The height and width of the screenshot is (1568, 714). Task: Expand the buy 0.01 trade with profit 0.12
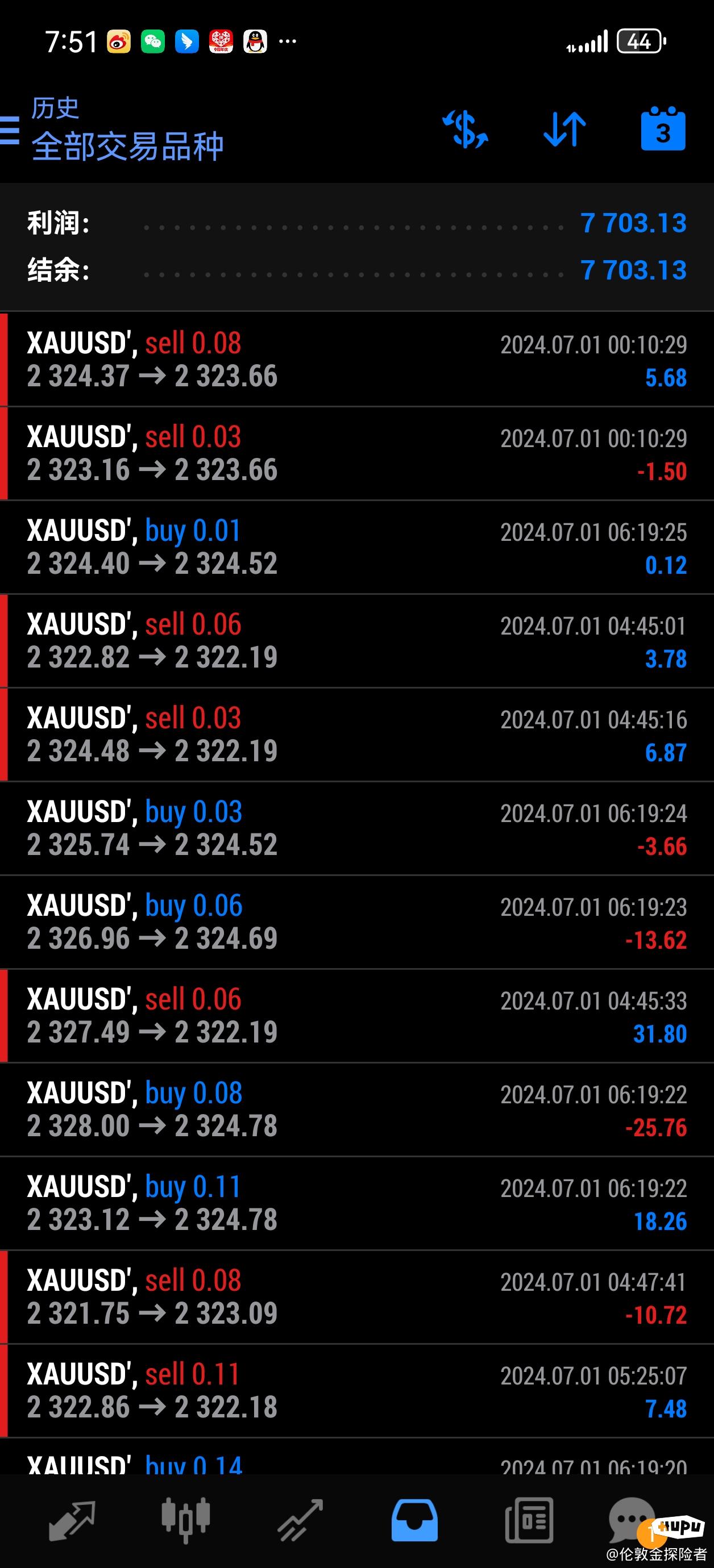tap(357, 547)
